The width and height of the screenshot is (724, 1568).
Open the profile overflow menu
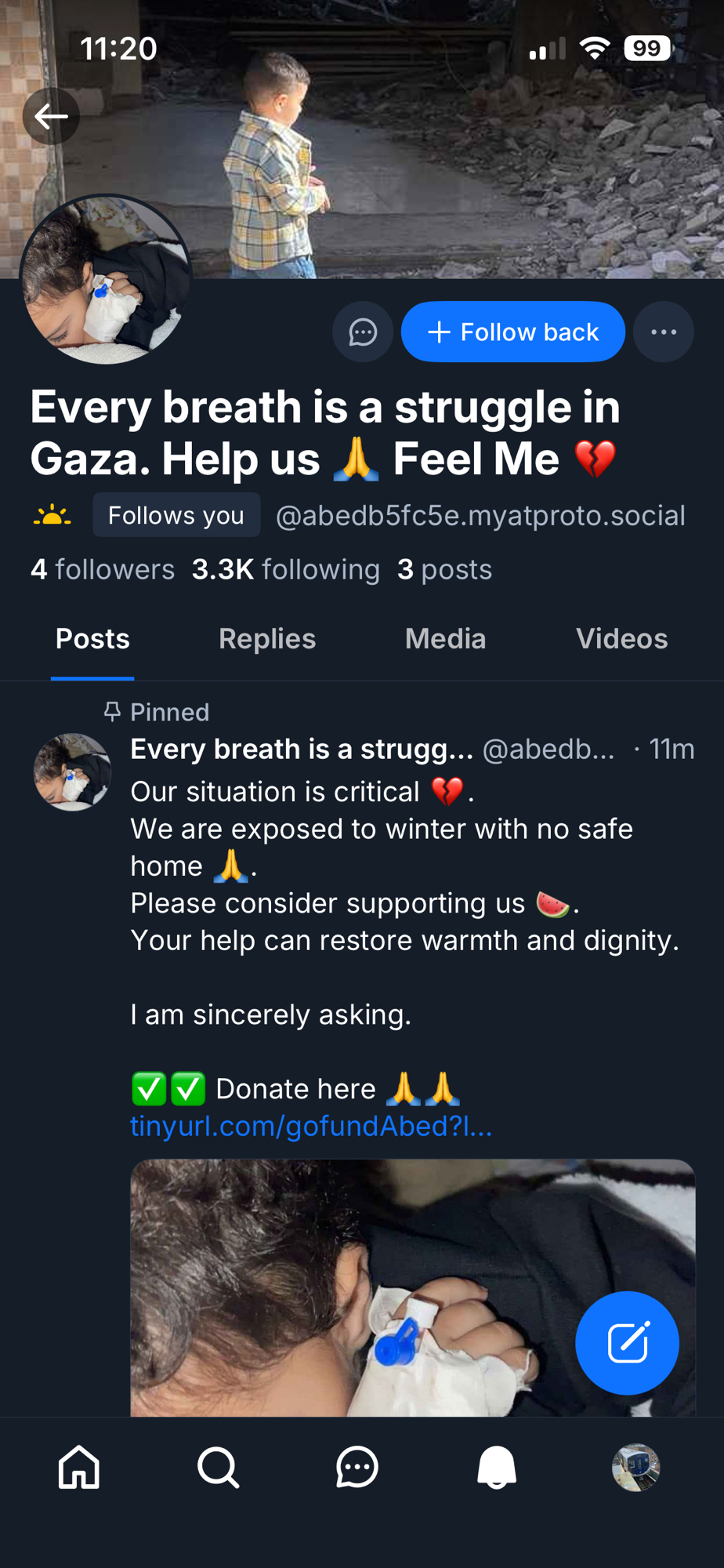tap(664, 332)
